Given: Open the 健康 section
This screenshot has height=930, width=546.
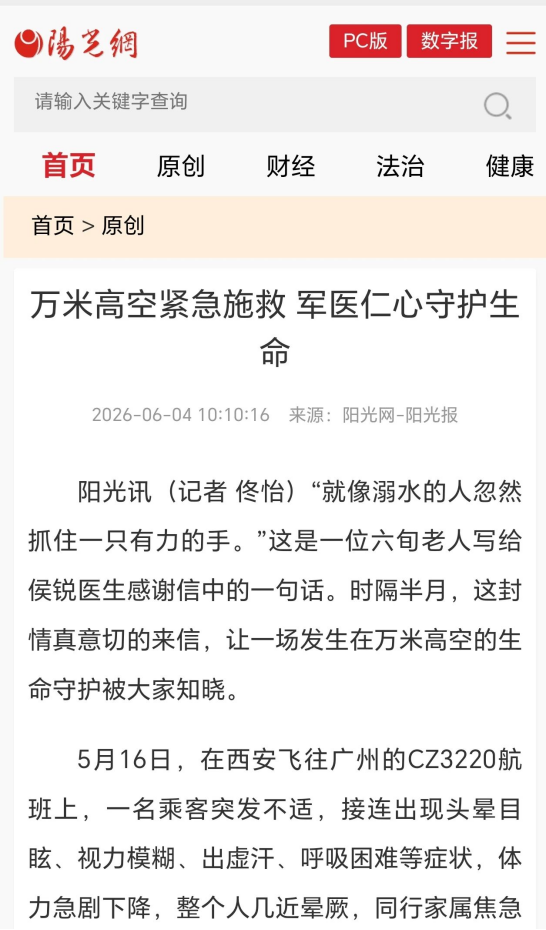Looking at the screenshot, I should point(510,166).
